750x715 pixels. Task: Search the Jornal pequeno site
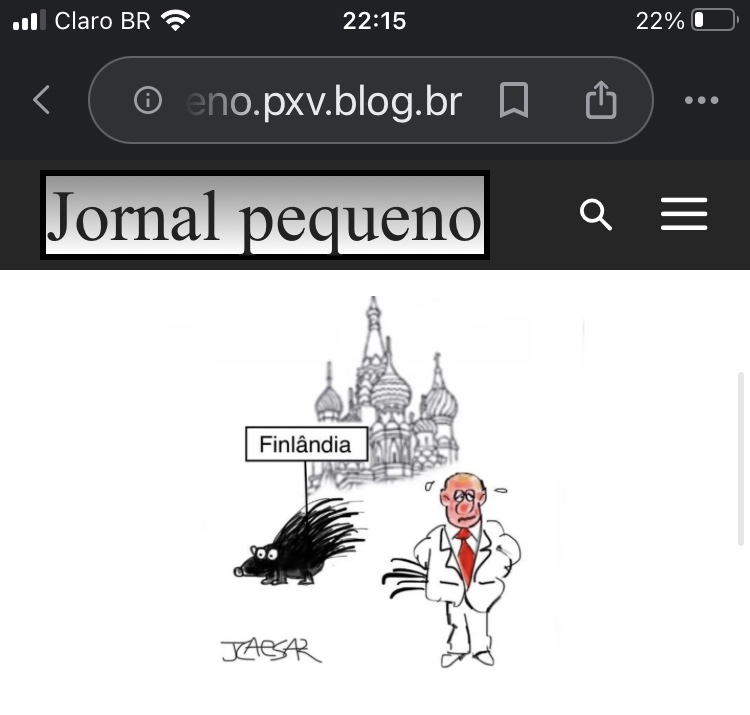[596, 214]
